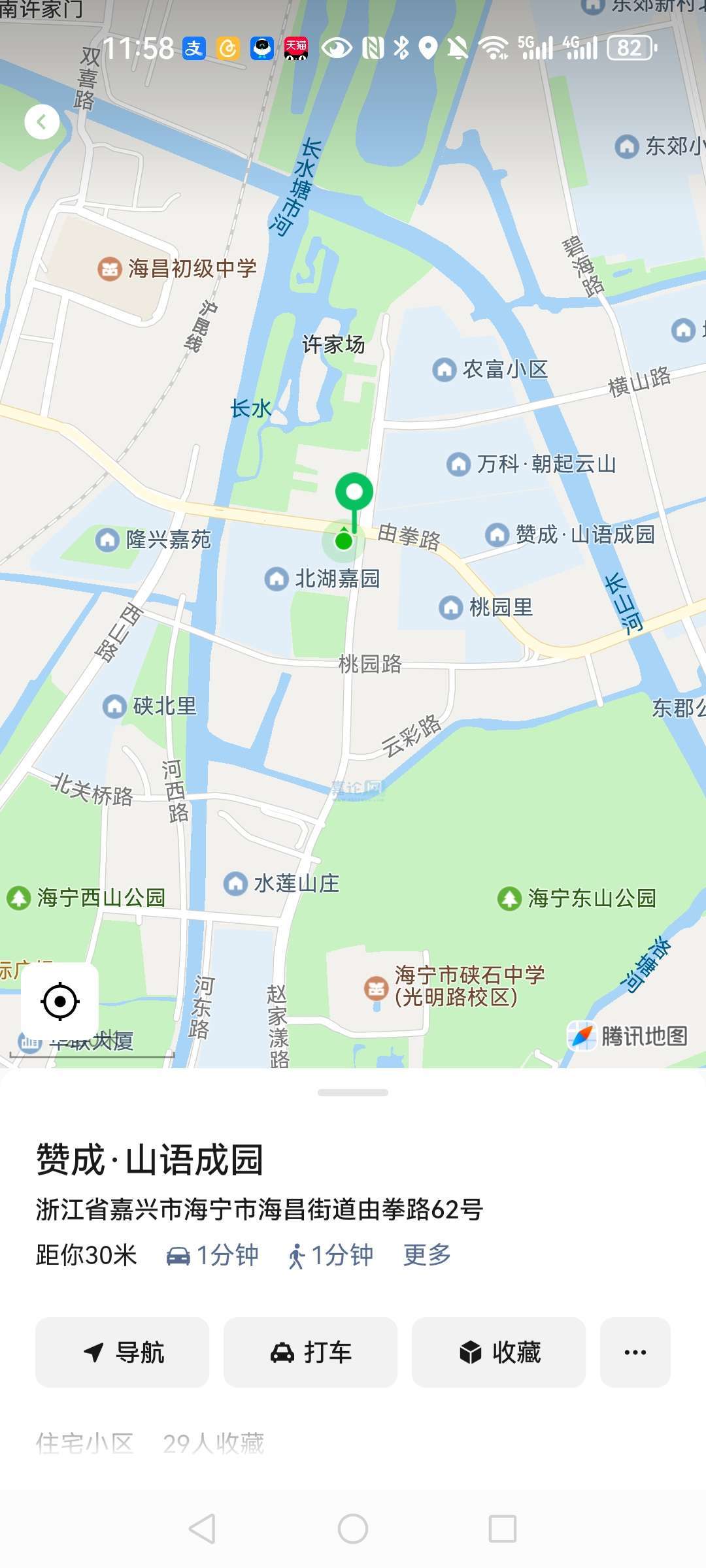Image resolution: width=706 pixels, height=1568 pixels.
Task: Open the more options ellipsis button
Action: (635, 1352)
